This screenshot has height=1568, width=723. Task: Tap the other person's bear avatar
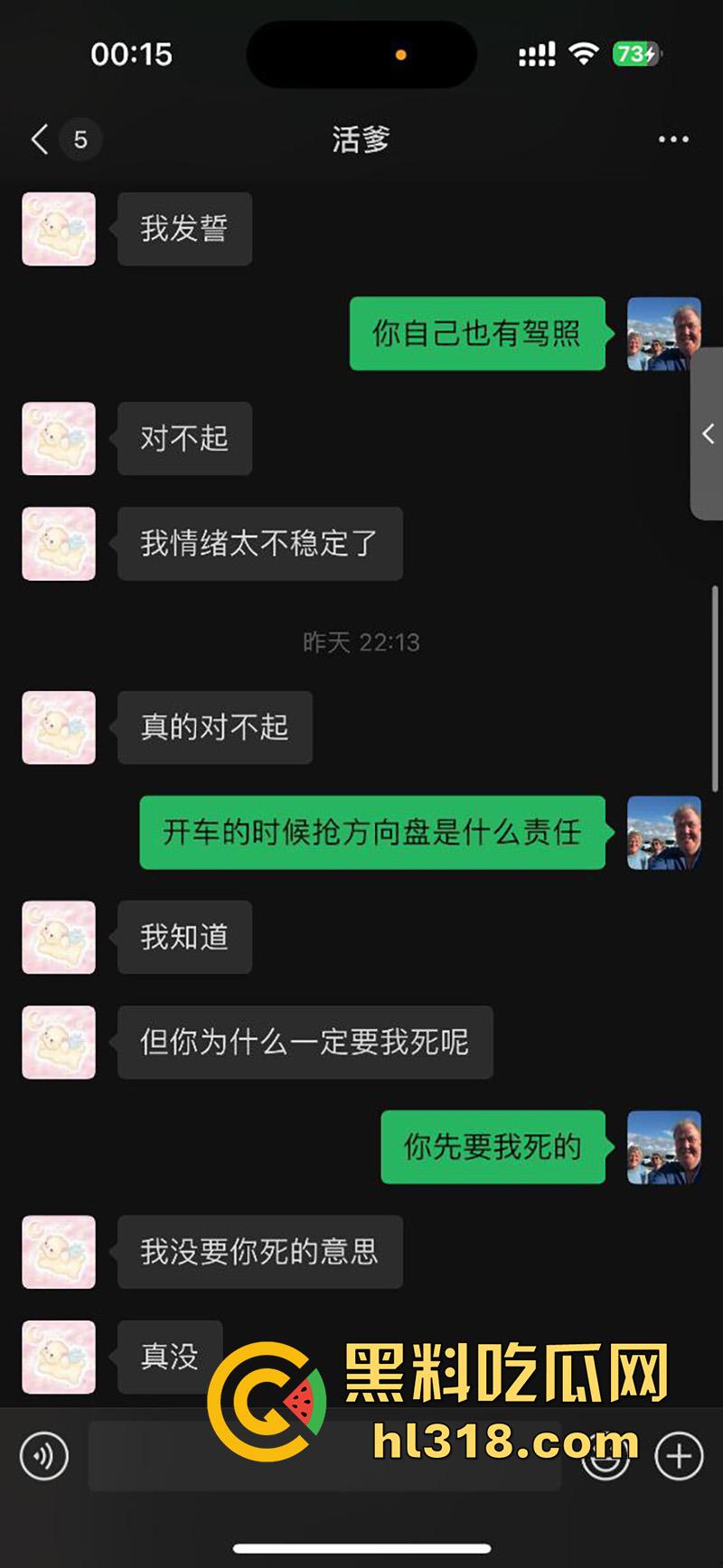point(58,229)
